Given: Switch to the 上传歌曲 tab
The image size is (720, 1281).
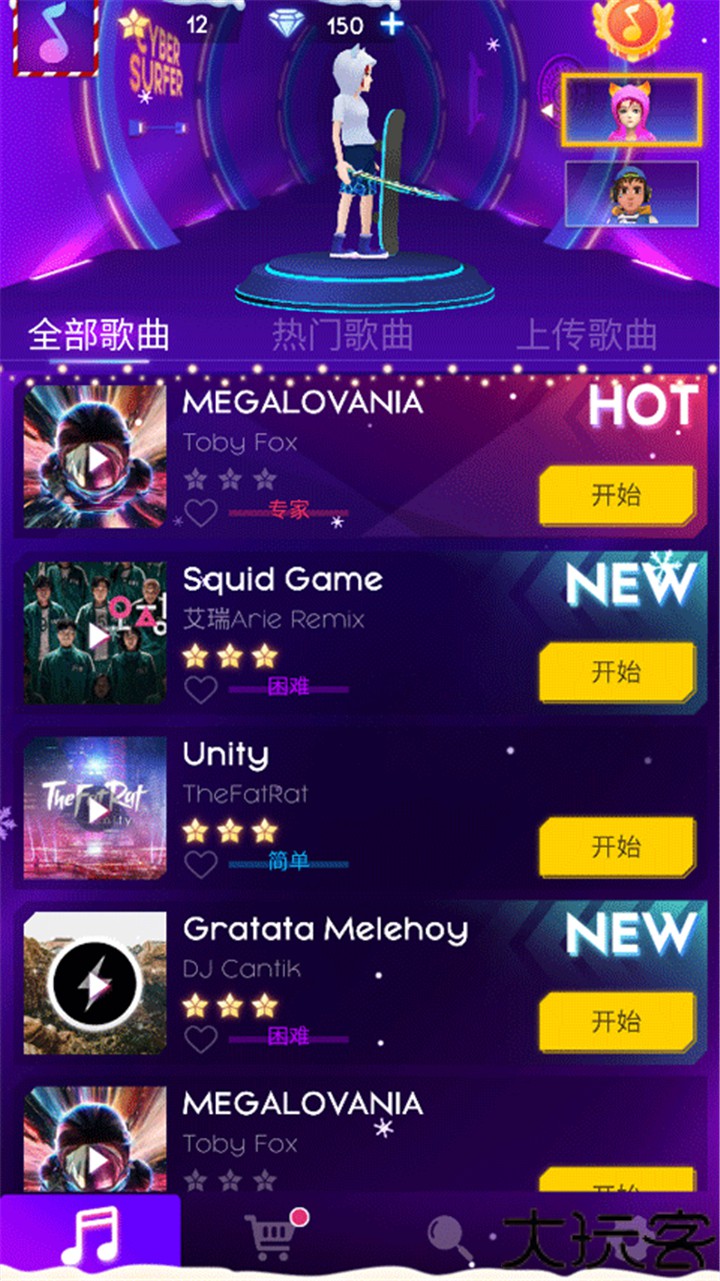Looking at the screenshot, I should [x=587, y=336].
